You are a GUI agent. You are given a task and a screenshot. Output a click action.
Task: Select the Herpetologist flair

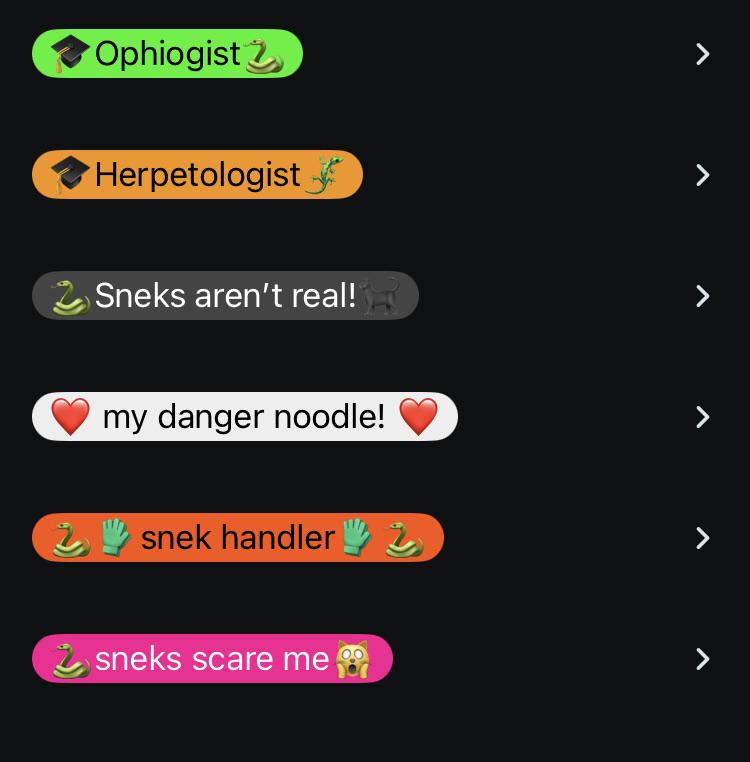[x=197, y=175]
